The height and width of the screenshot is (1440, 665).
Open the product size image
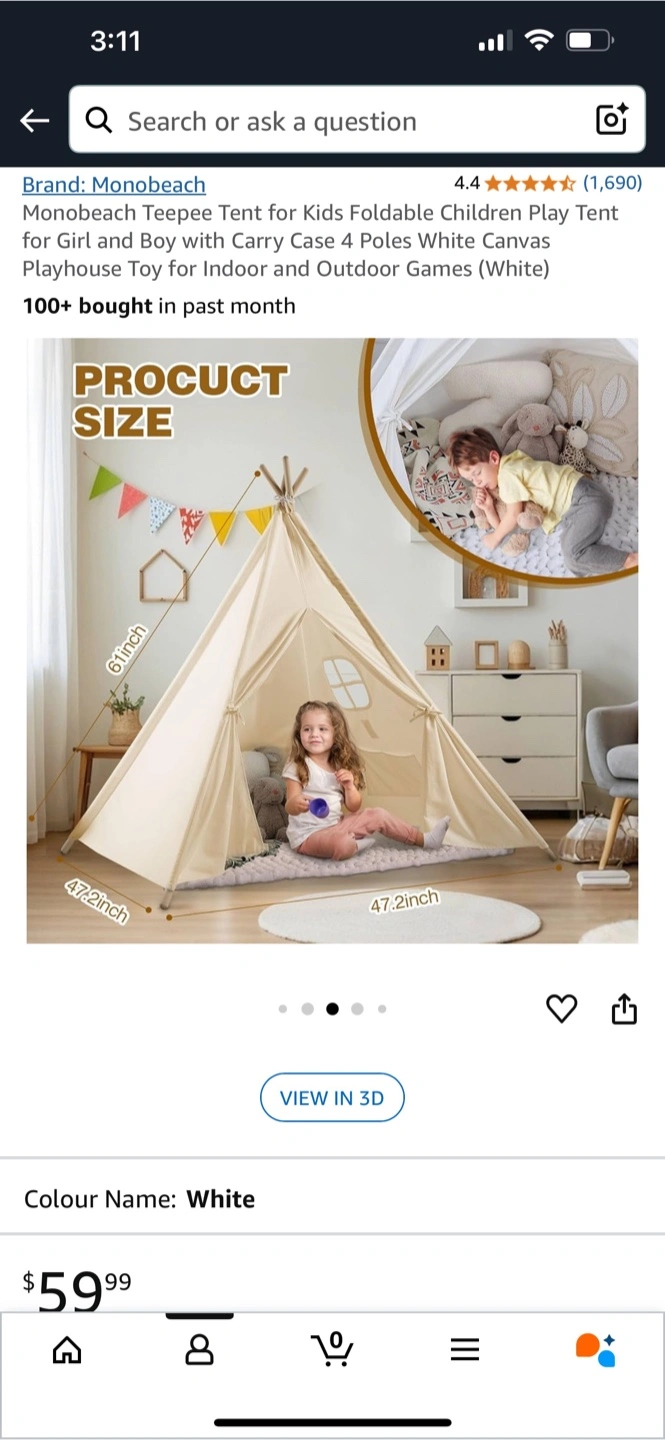coord(332,641)
